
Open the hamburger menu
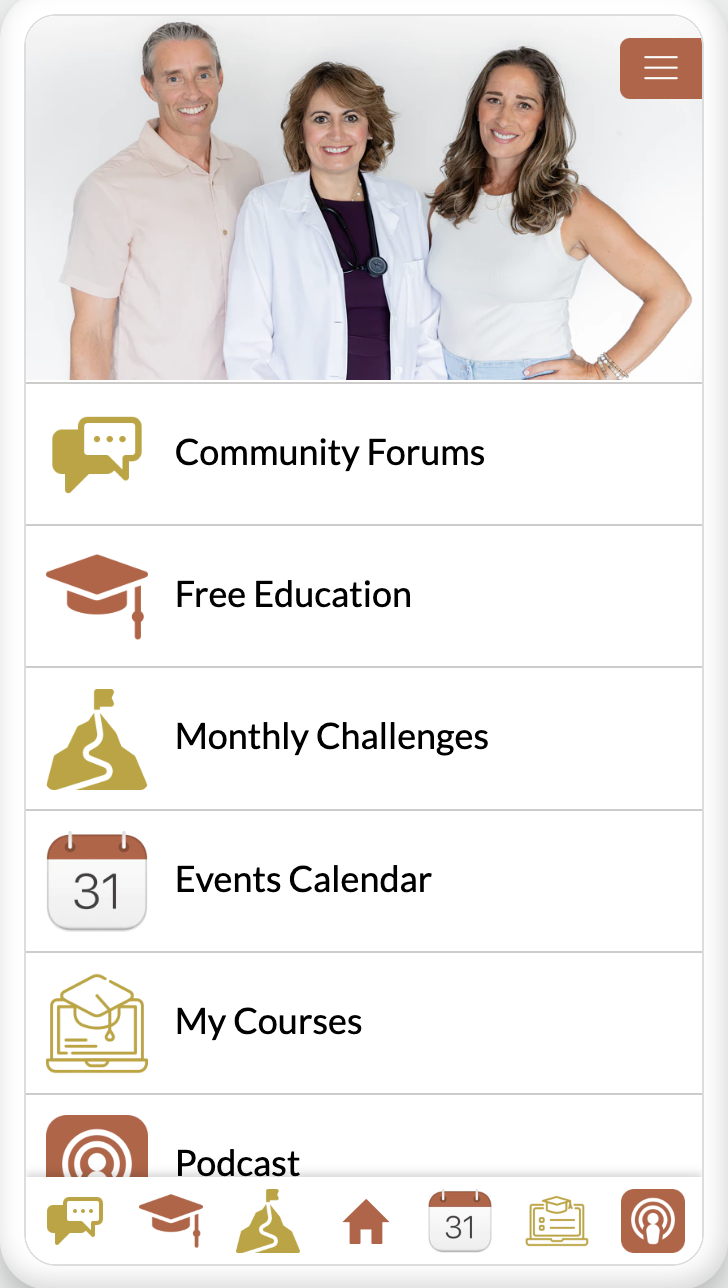660,68
